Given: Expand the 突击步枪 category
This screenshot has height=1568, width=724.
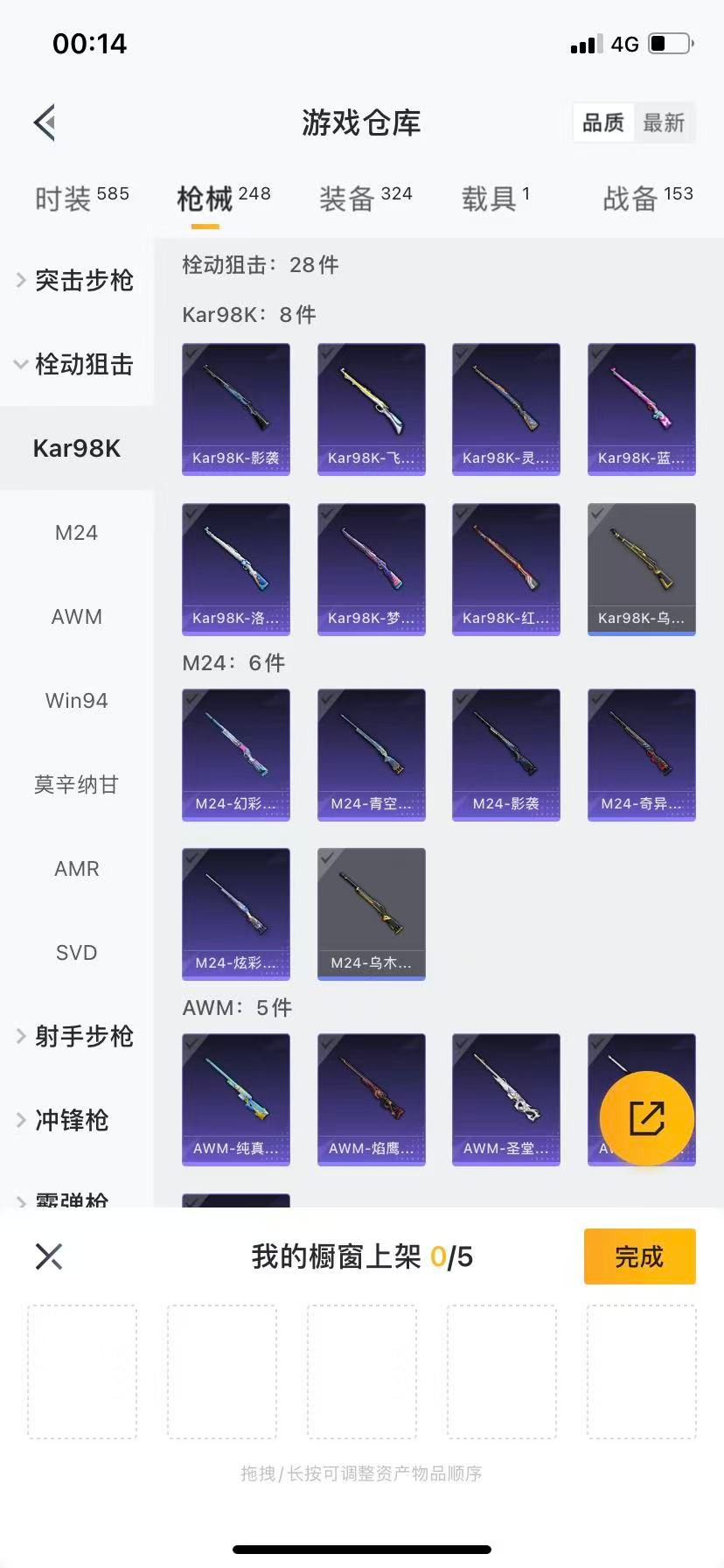Looking at the screenshot, I should pos(76,280).
